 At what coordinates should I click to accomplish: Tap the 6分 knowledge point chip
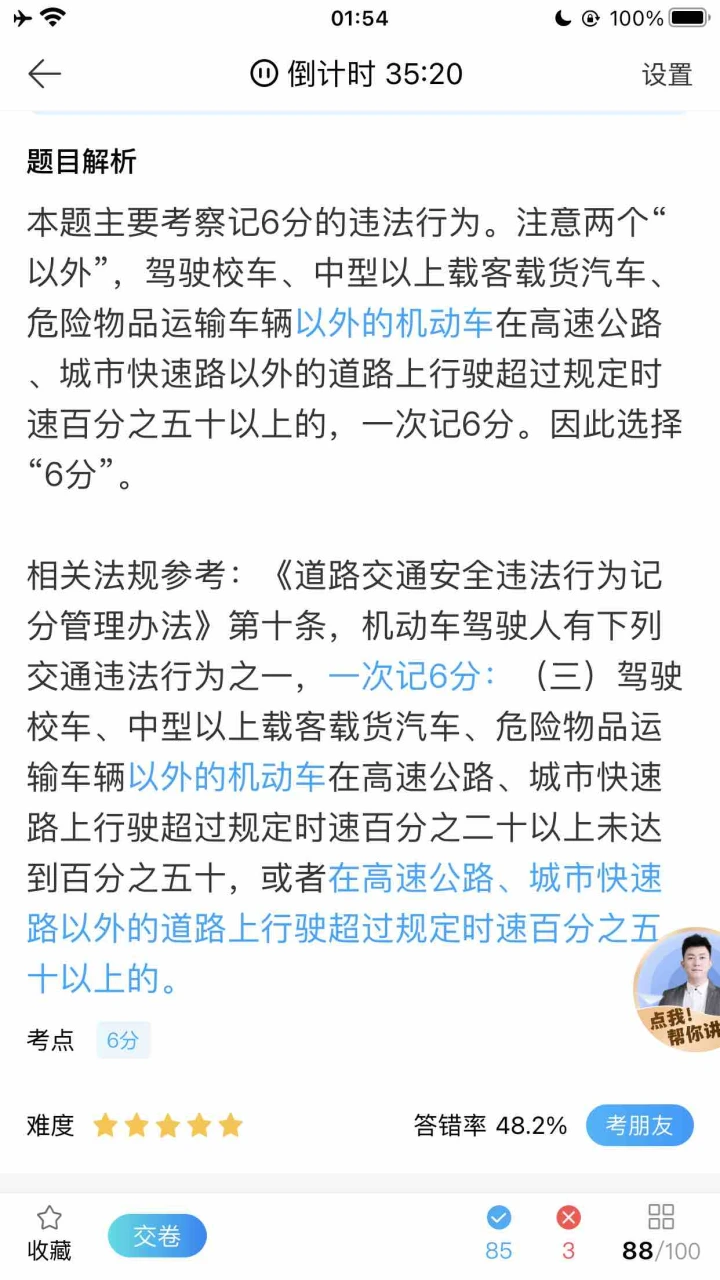click(x=123, y=1040)
